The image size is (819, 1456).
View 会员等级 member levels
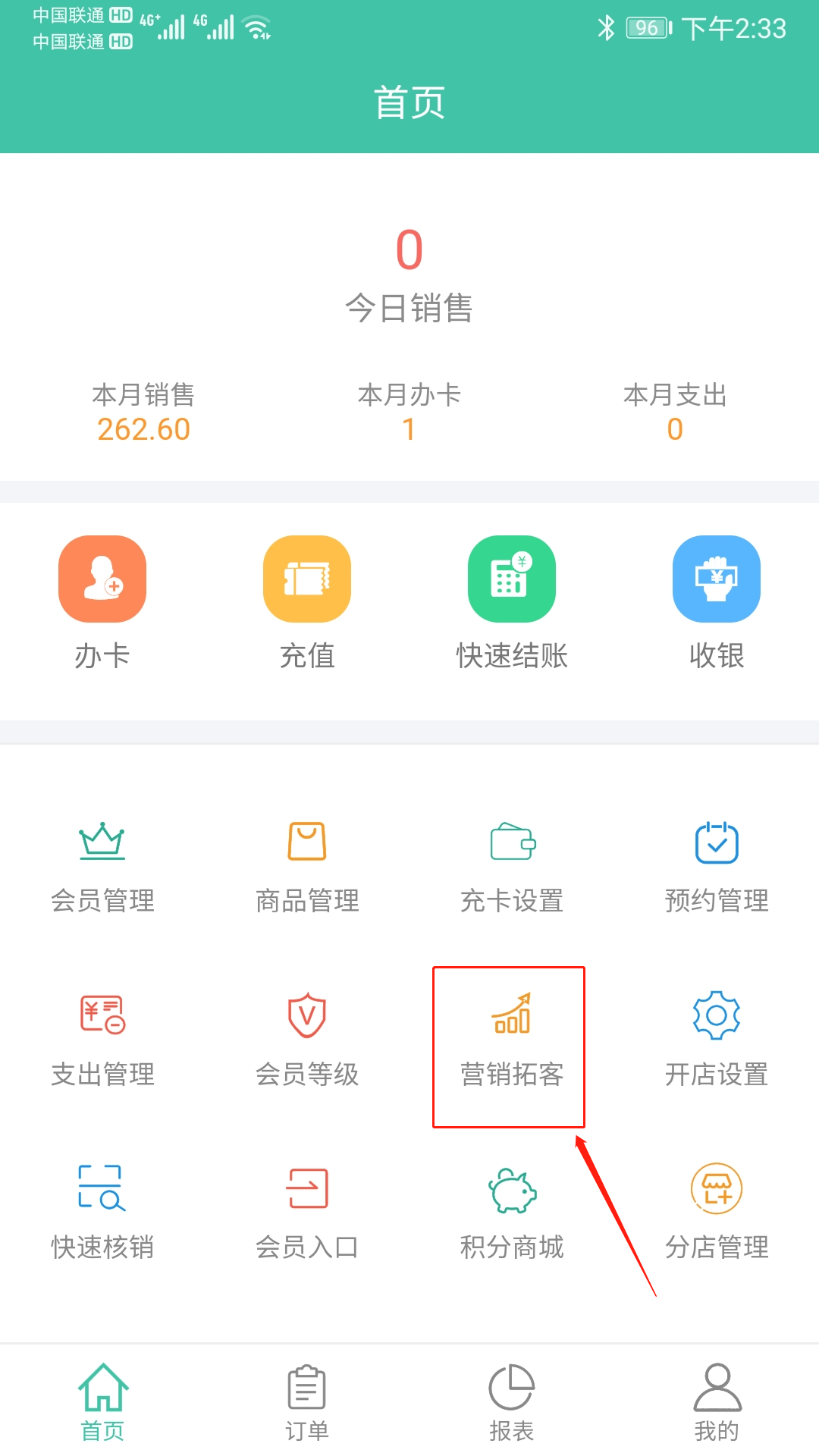(x=307, y=1040)
